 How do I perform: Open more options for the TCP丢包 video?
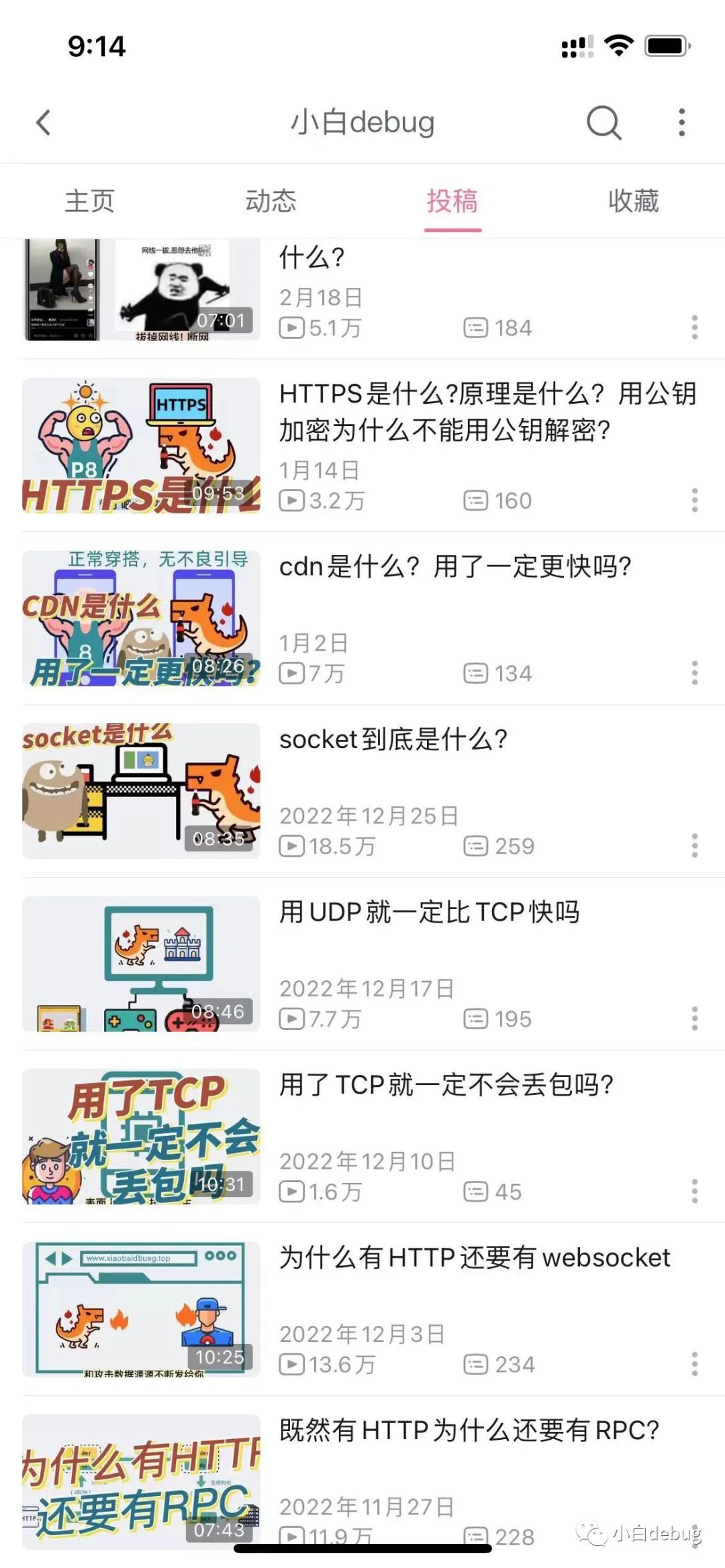pyautogui.click(x=694, y=1192)
